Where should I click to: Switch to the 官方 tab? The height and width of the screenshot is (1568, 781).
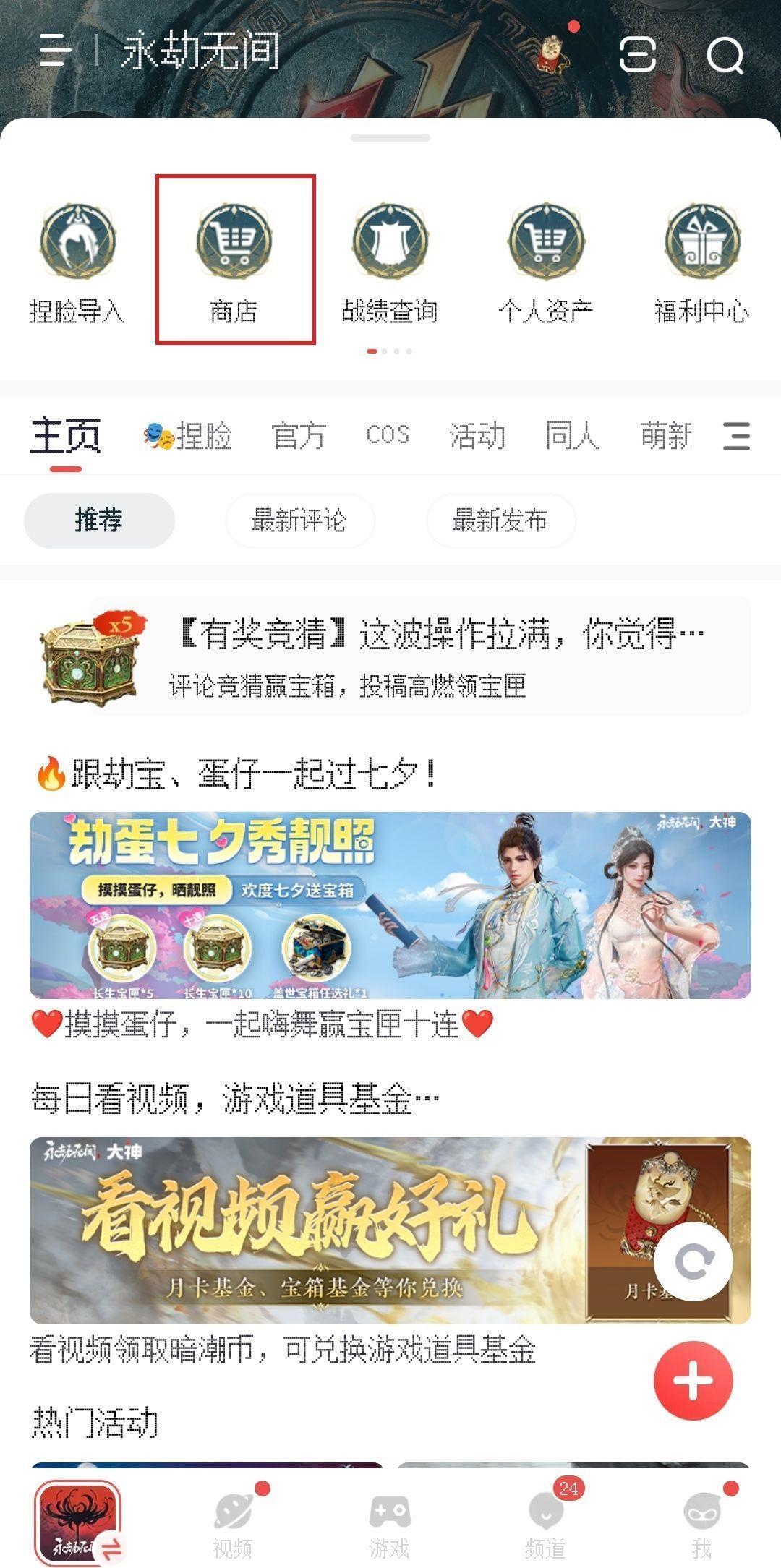click(299, 436)
